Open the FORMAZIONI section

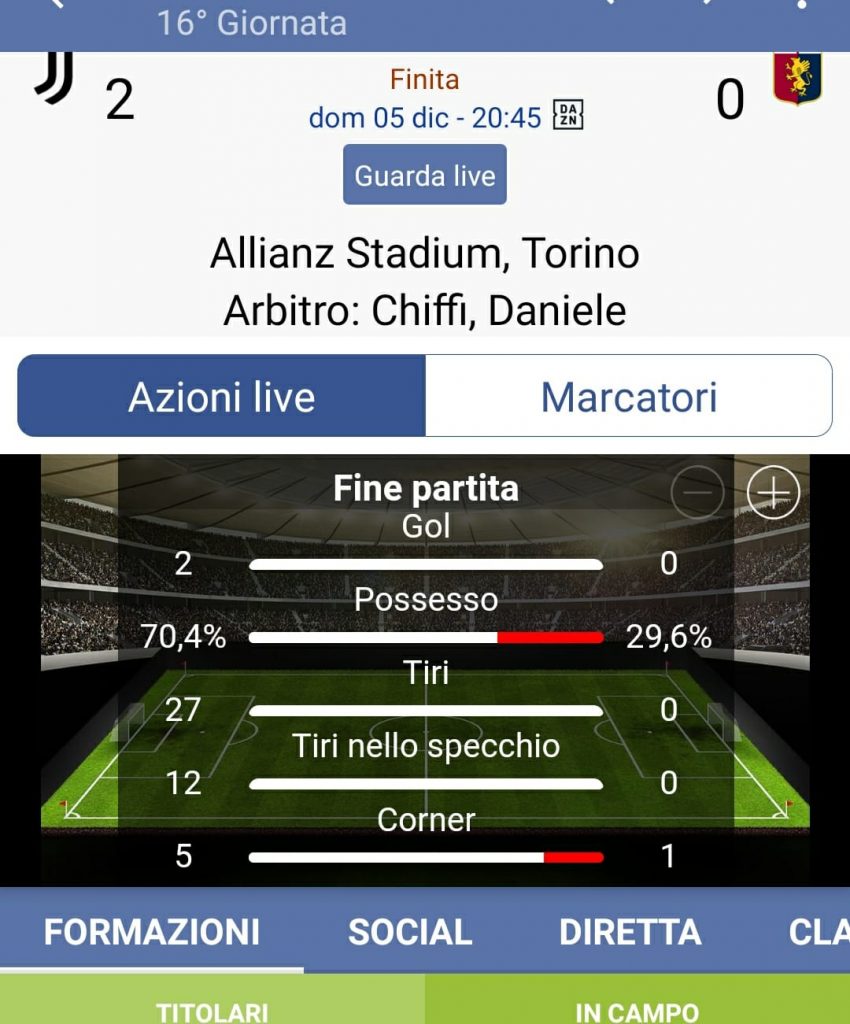[152, 932]
